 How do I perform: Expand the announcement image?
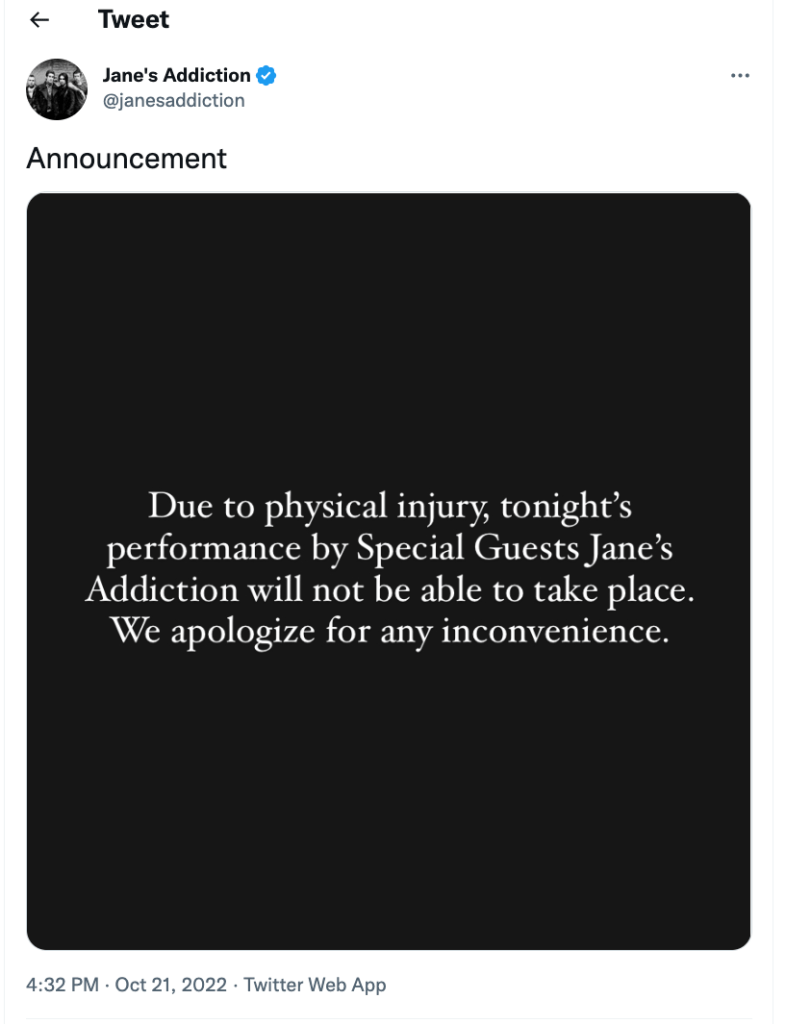(x=388, y=570)
